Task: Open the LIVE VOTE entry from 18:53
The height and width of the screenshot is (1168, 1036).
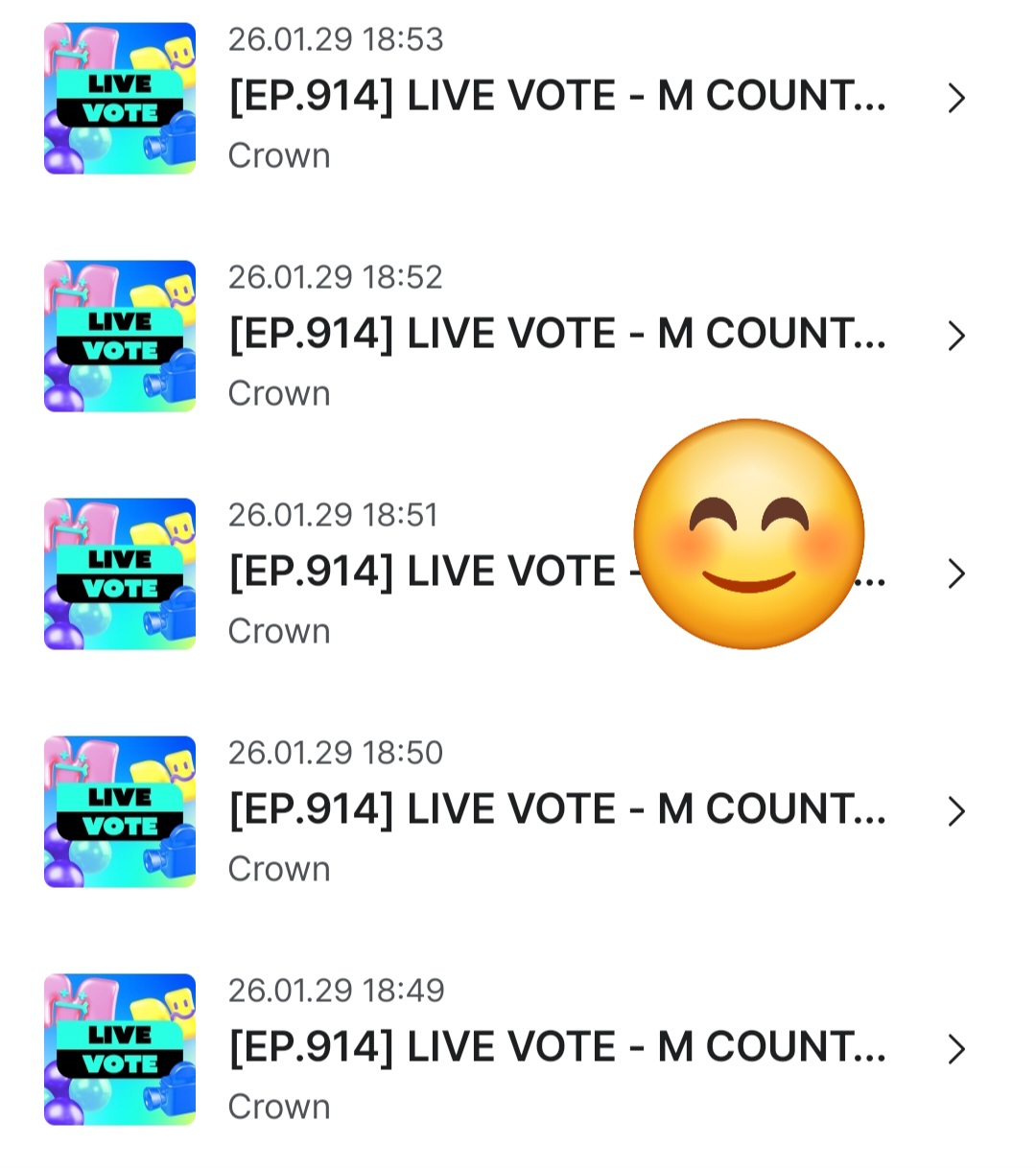Action: (556, 97)
